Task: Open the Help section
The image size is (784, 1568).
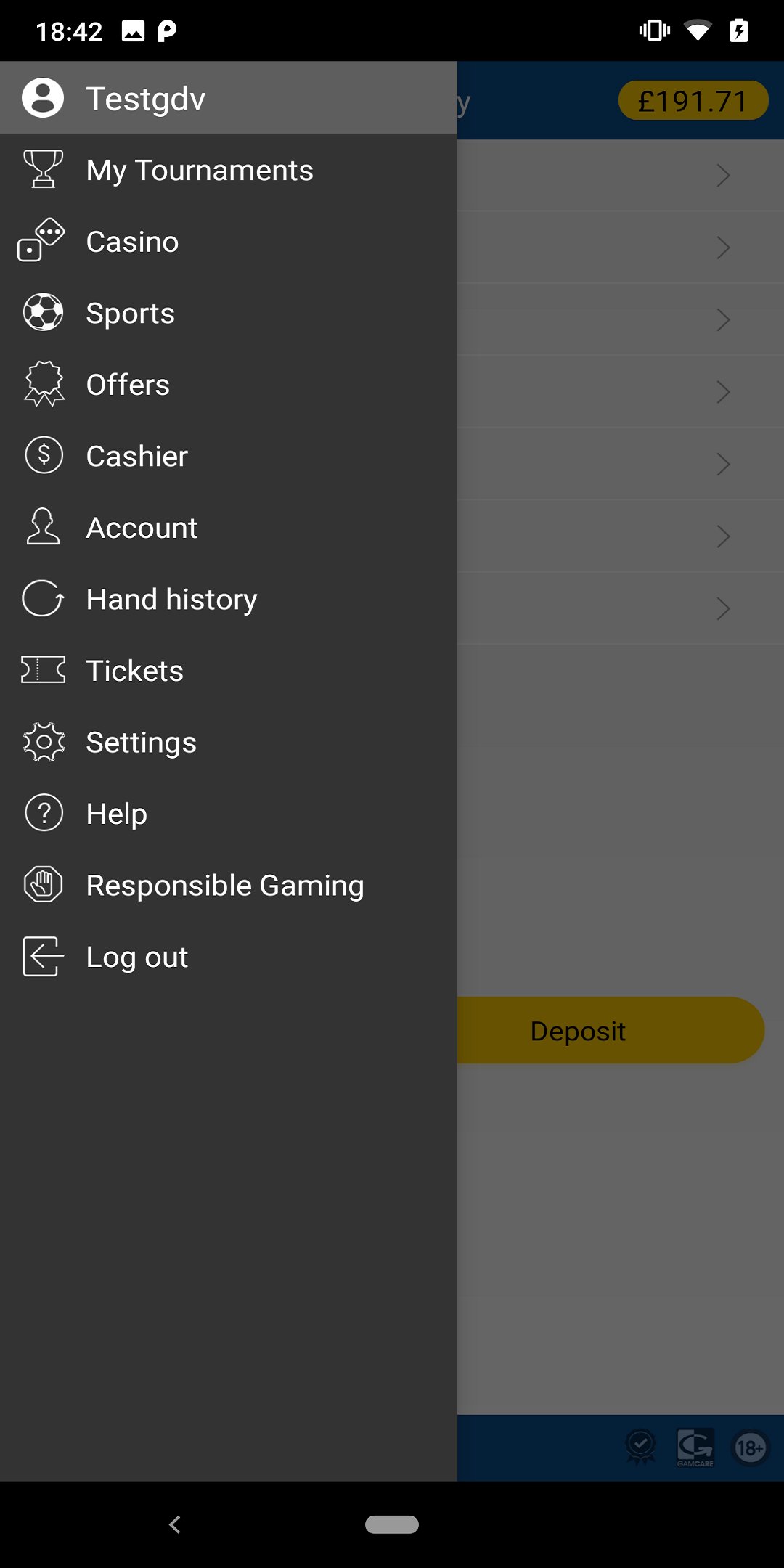Action: coord(116,814)
